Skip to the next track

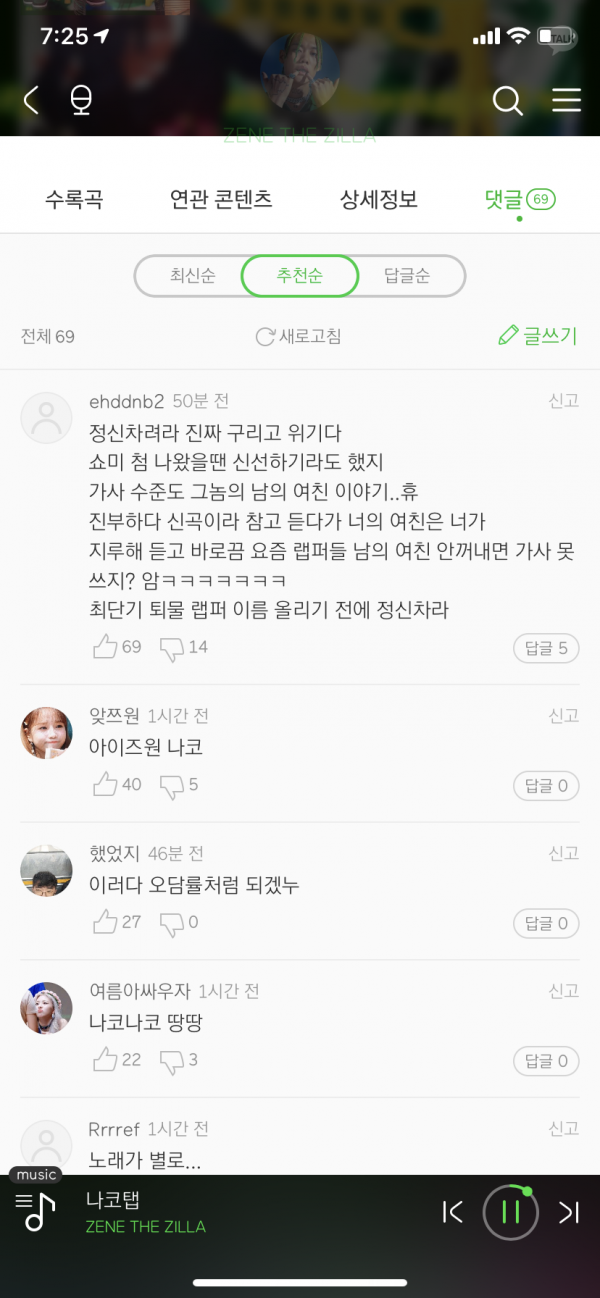point(569,1212)
